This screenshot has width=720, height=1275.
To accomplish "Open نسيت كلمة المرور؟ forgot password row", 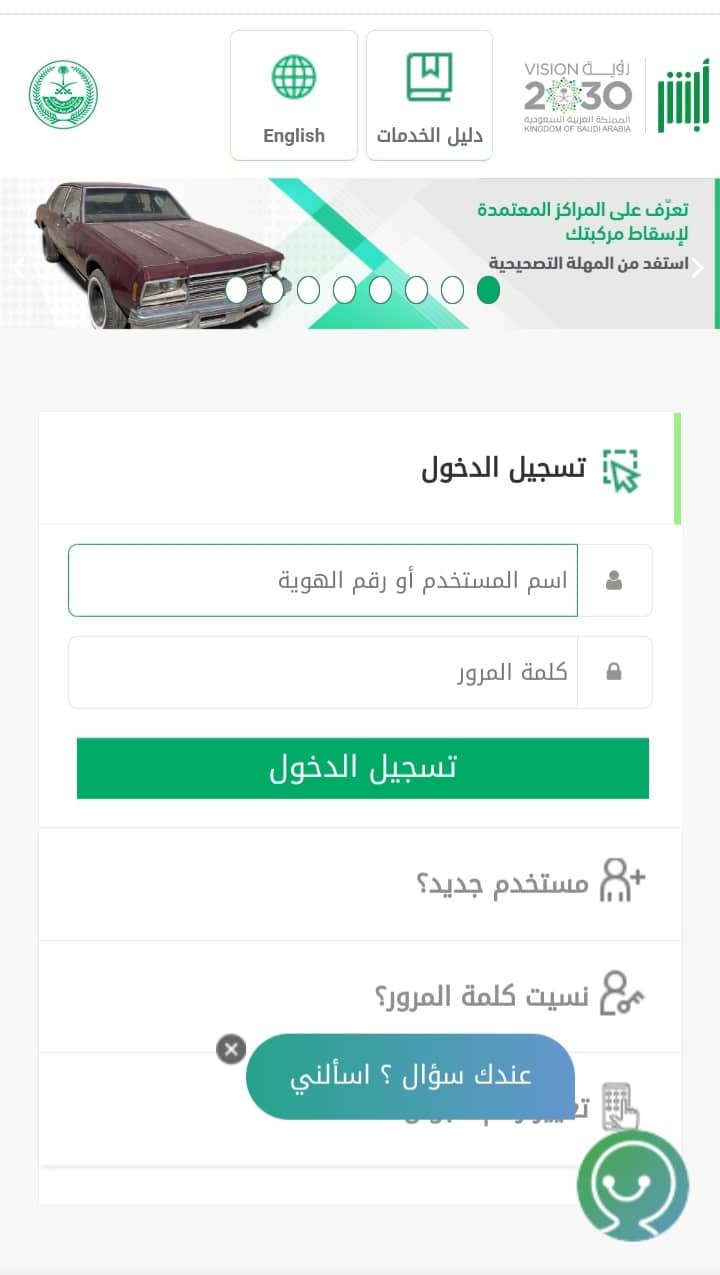I will click(360, 997).
